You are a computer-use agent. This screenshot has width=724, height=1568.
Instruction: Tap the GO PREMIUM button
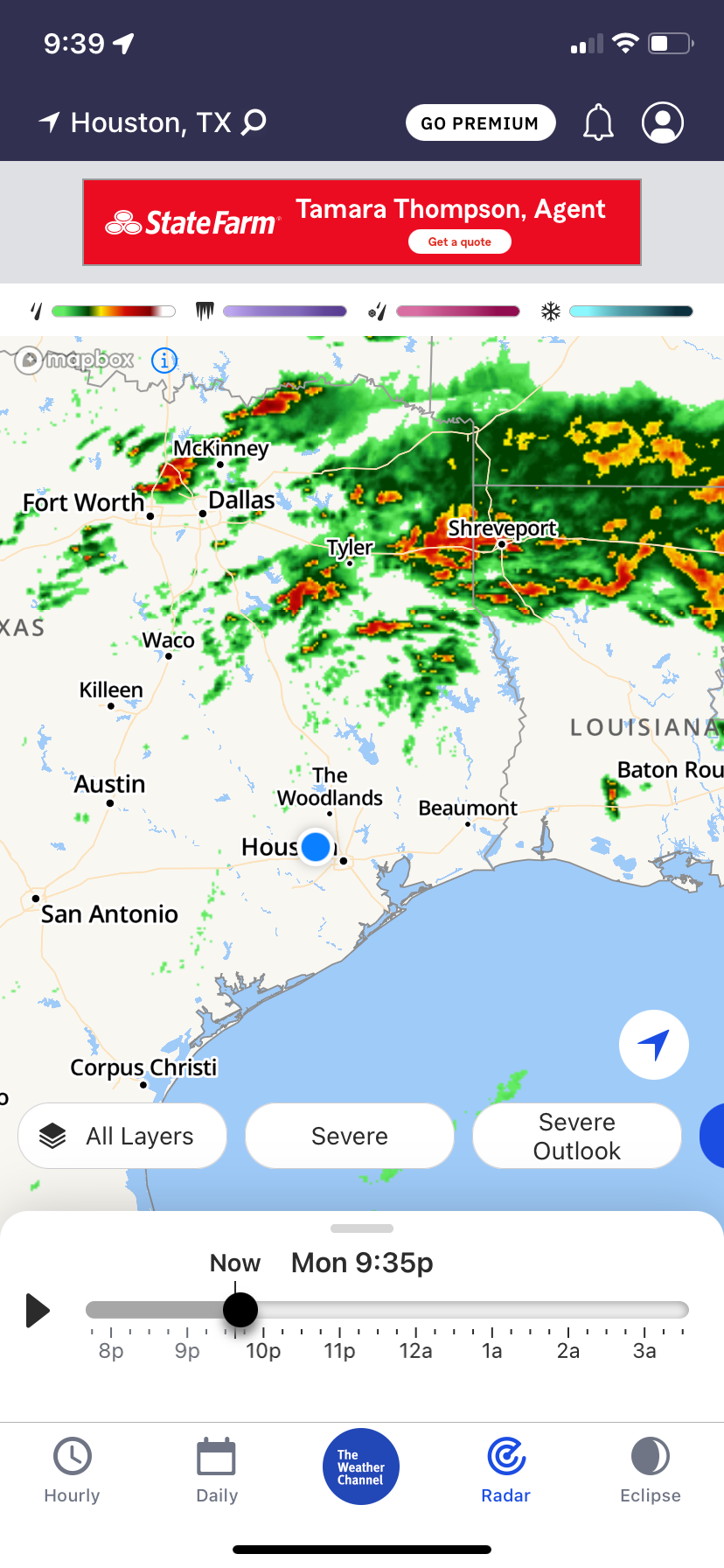click(480, 123)
